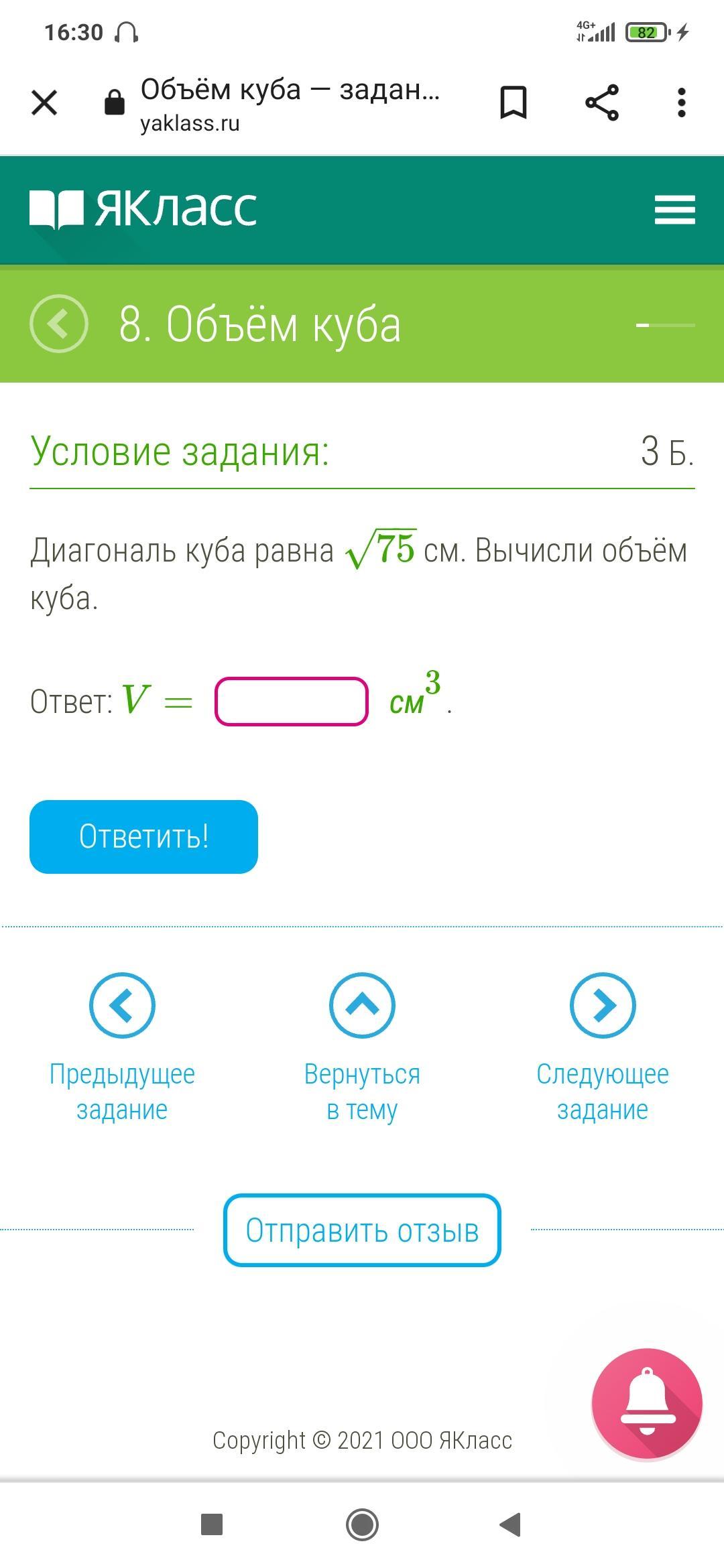Tap Отправить отзыв button

click(362, 1230)
